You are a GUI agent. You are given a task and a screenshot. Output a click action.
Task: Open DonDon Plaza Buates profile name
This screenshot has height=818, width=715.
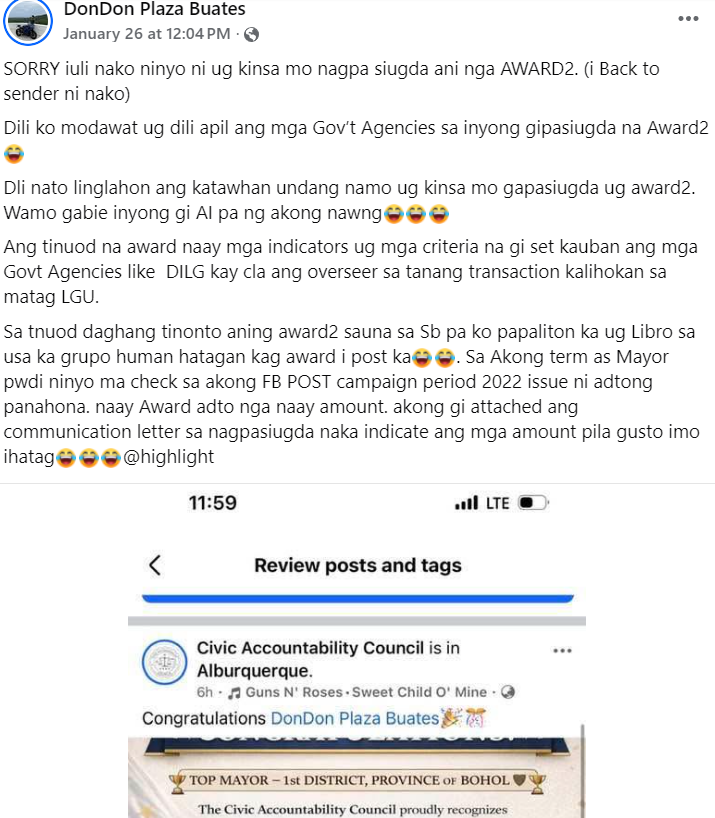[x=154, y=10]
